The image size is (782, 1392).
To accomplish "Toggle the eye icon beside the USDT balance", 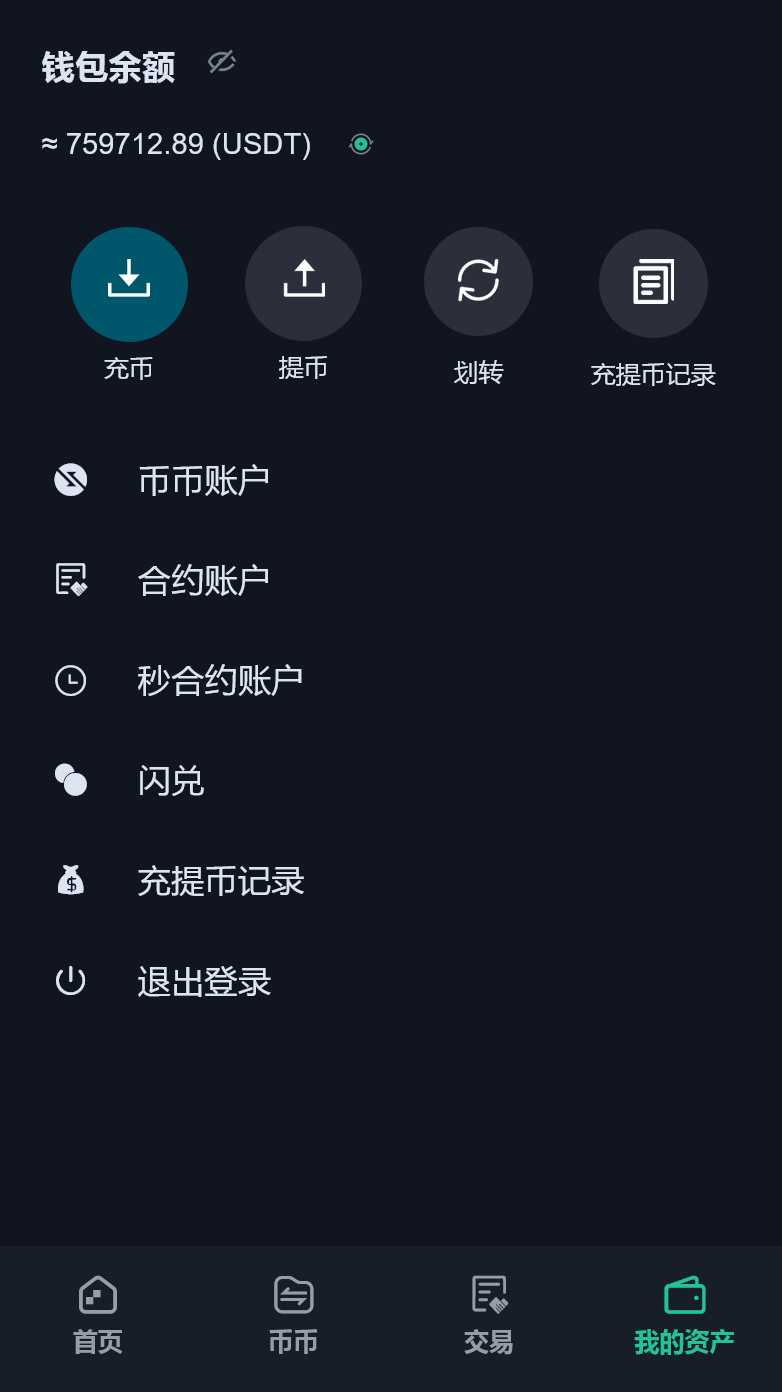I will tap(360, 143).
